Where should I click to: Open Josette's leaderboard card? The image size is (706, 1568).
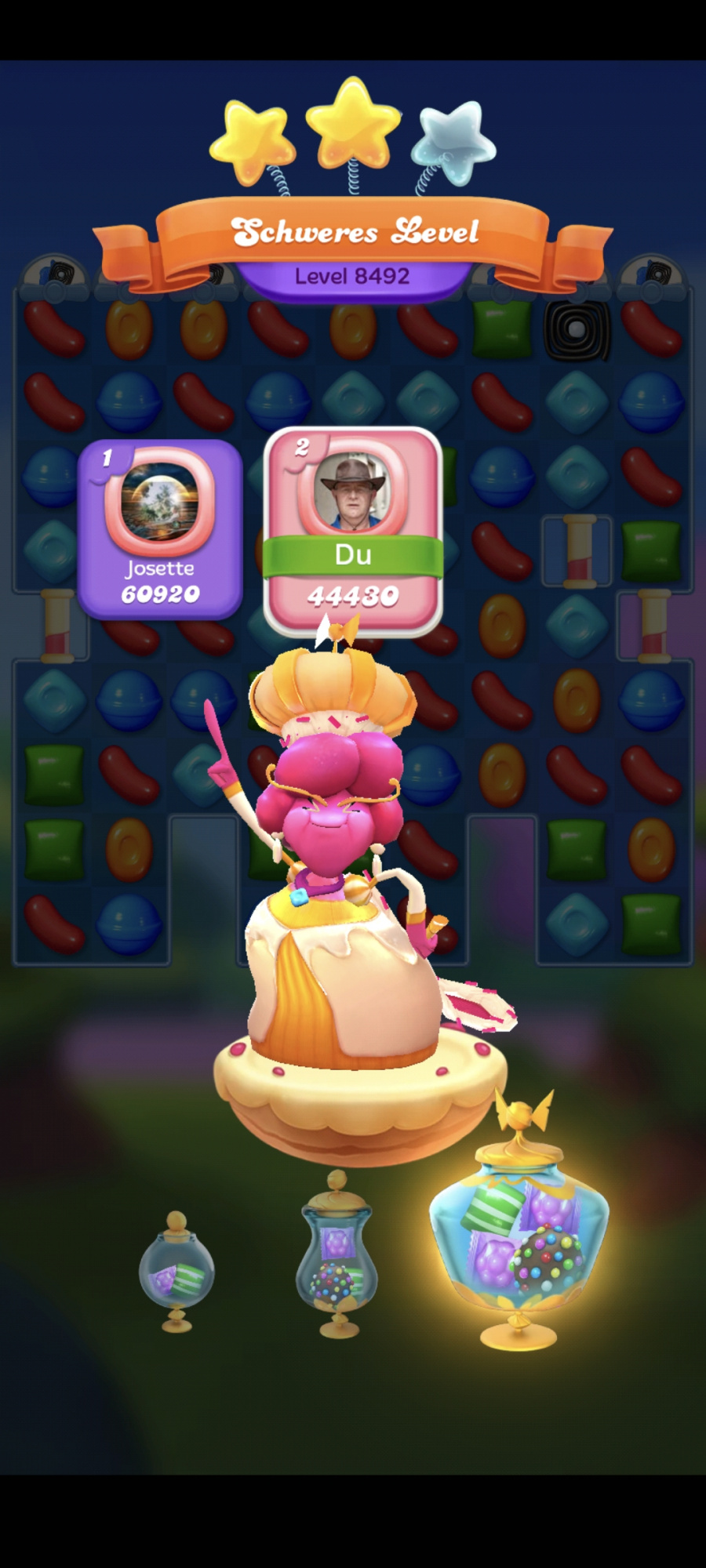(x=160, y=529)
